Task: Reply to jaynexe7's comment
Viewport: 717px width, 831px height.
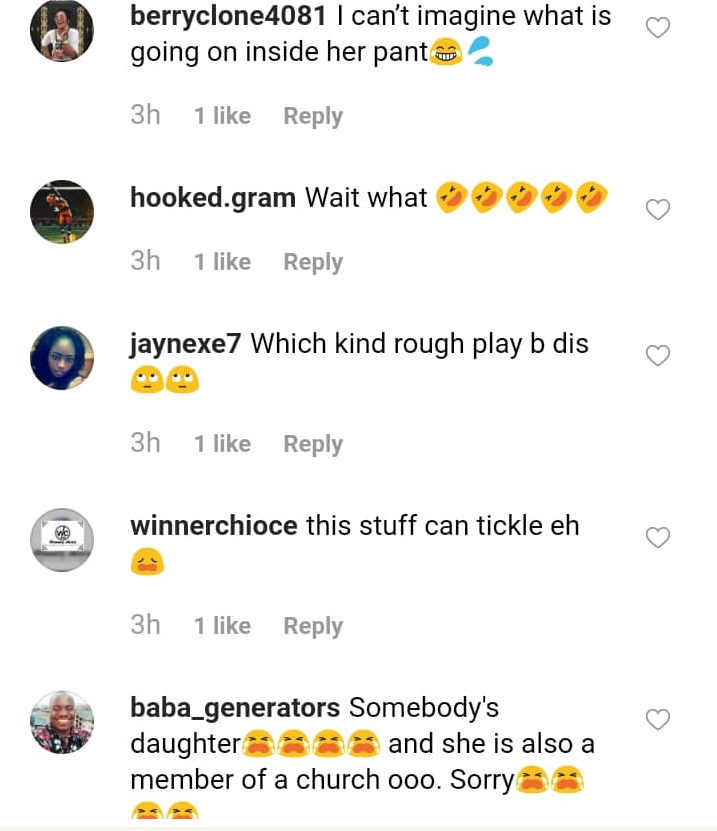Action: click(313, 444)
